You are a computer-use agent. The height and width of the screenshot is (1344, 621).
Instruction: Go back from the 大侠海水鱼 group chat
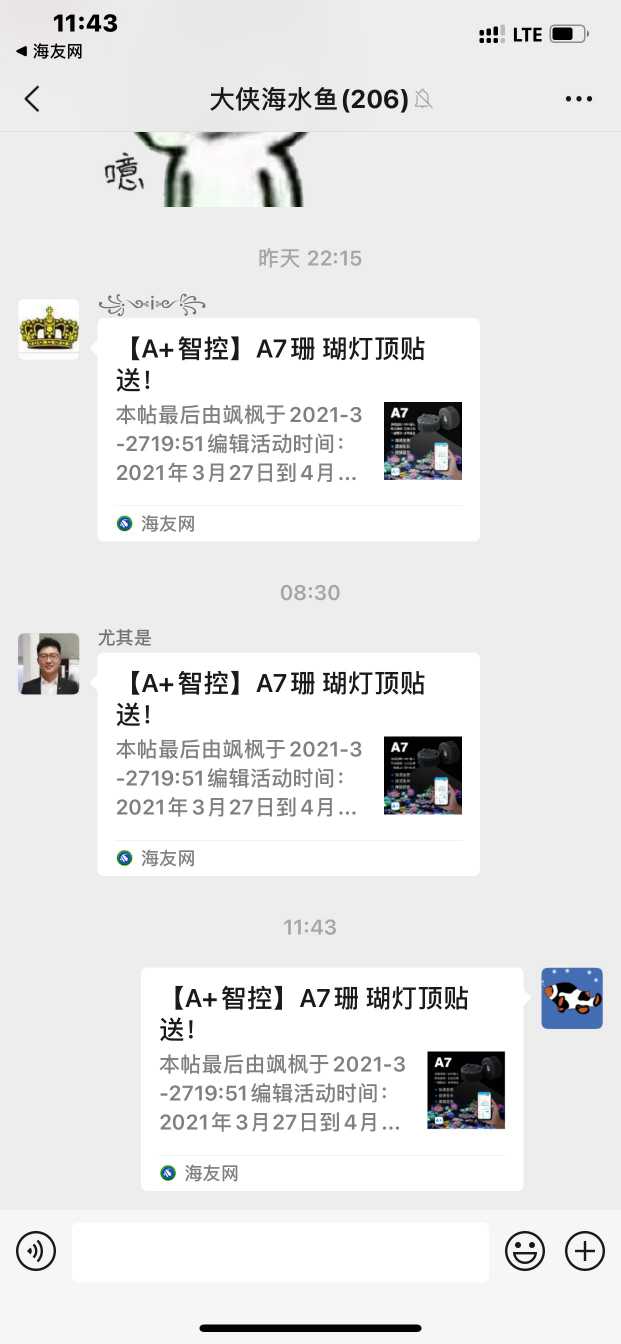32,98
